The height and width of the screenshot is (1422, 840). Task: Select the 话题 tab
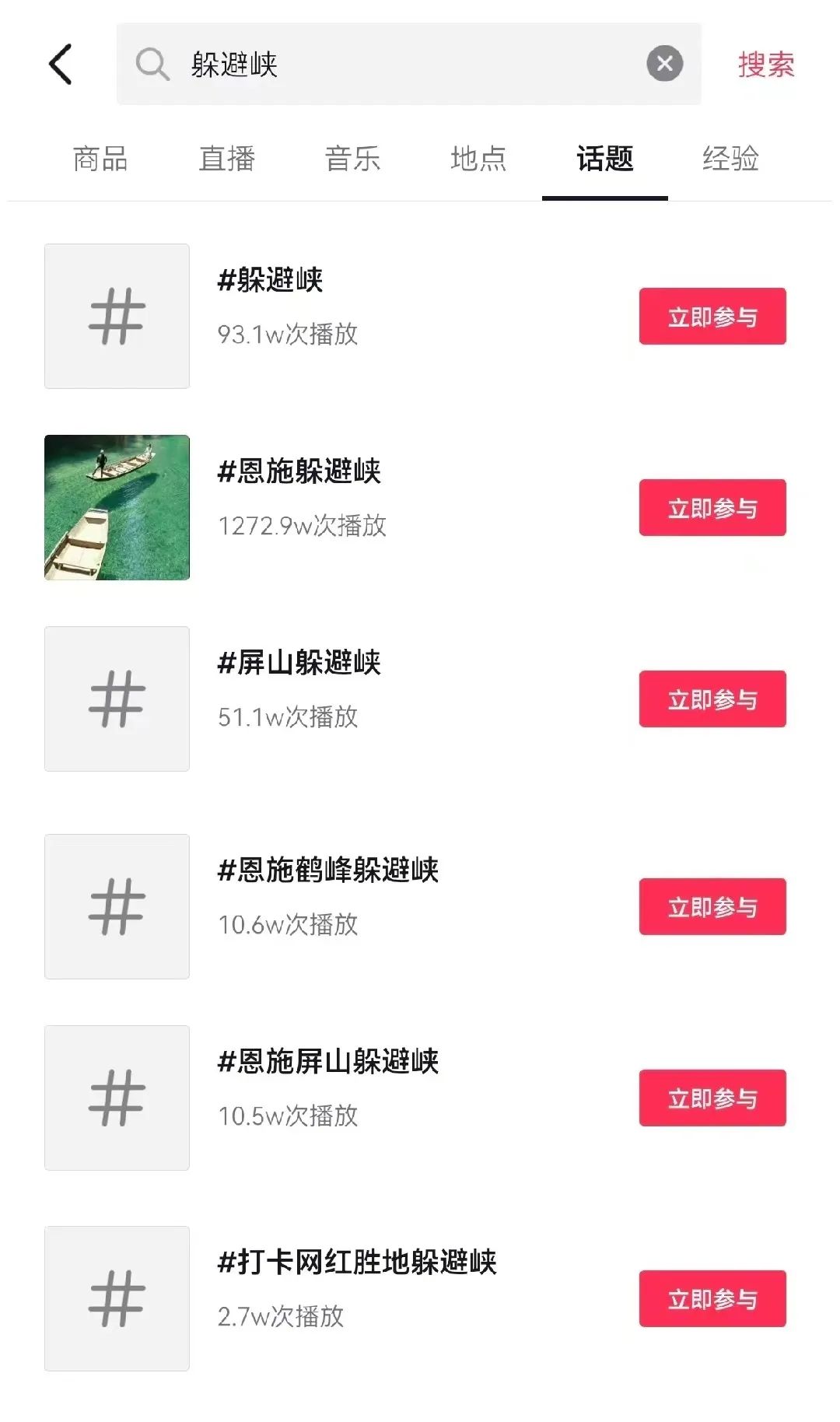[x=604, y=159]
